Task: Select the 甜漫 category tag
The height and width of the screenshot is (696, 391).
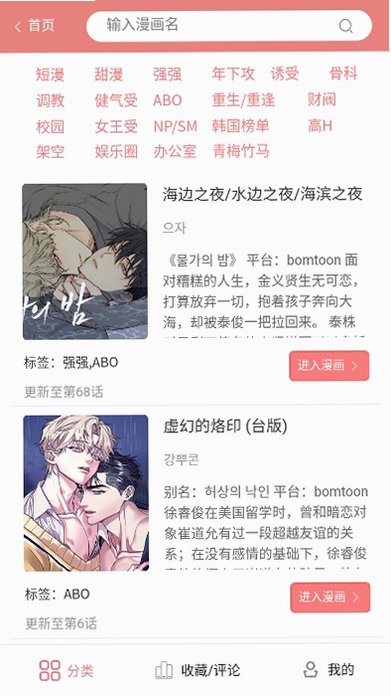Action: click(x=109, y=74)
